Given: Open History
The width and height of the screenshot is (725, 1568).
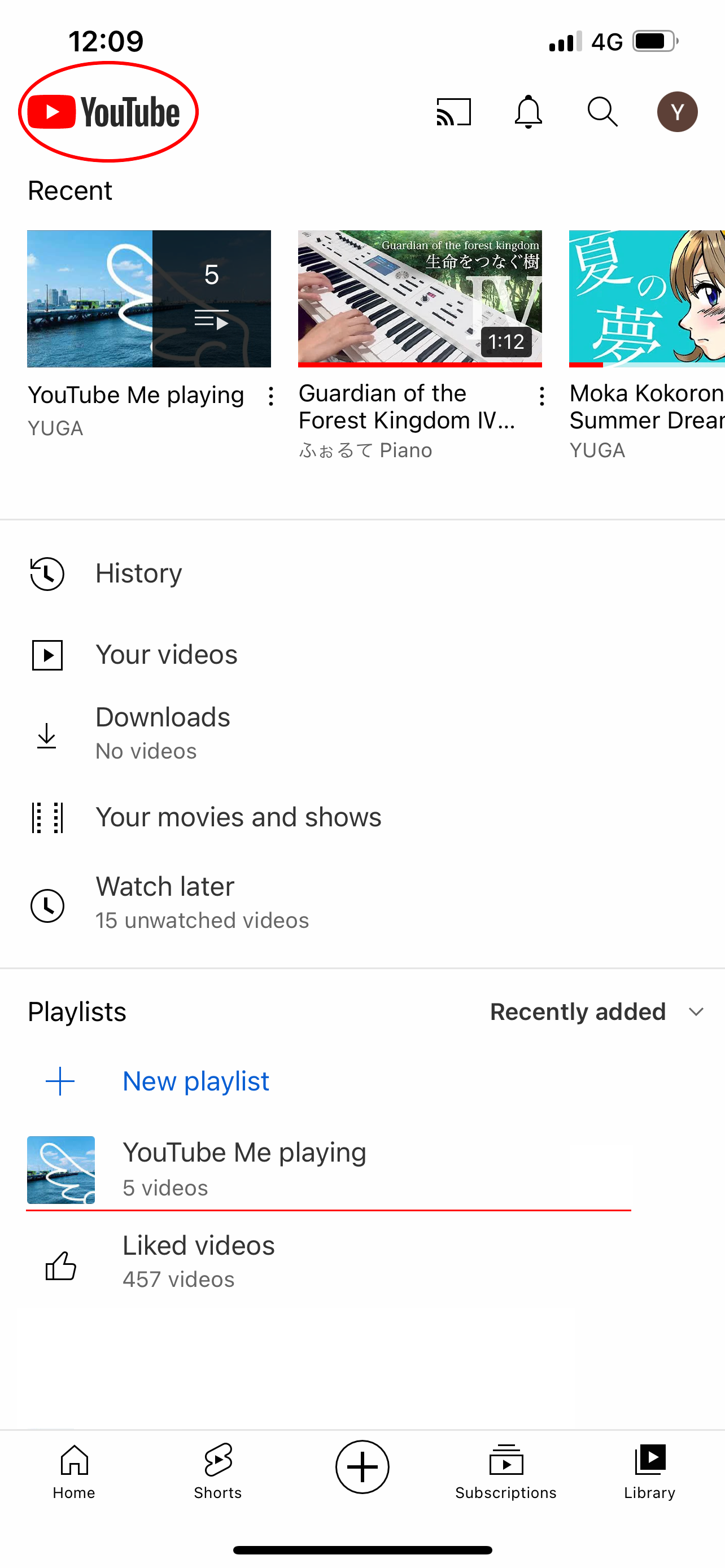Looking at the screenshot, I should coord(362,573).
